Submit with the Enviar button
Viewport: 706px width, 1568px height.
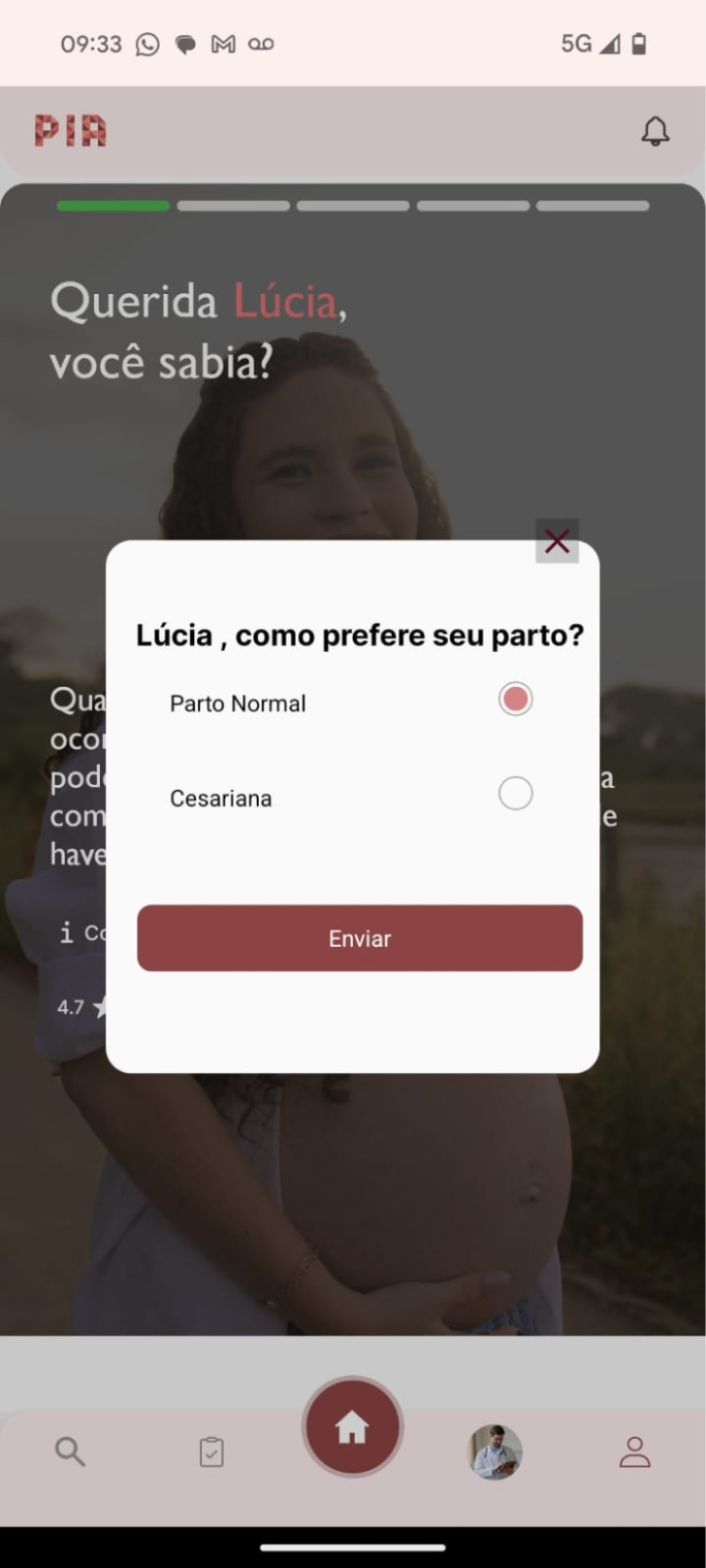pyautogui.click(x=359, y=938)
